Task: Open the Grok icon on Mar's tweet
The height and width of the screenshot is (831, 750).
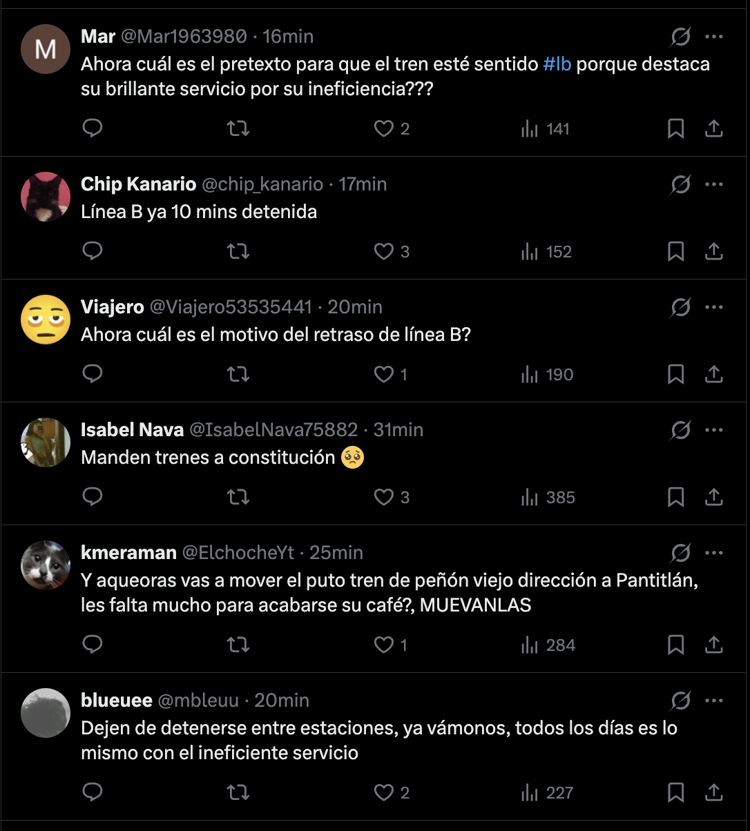Action: [679, 36]
